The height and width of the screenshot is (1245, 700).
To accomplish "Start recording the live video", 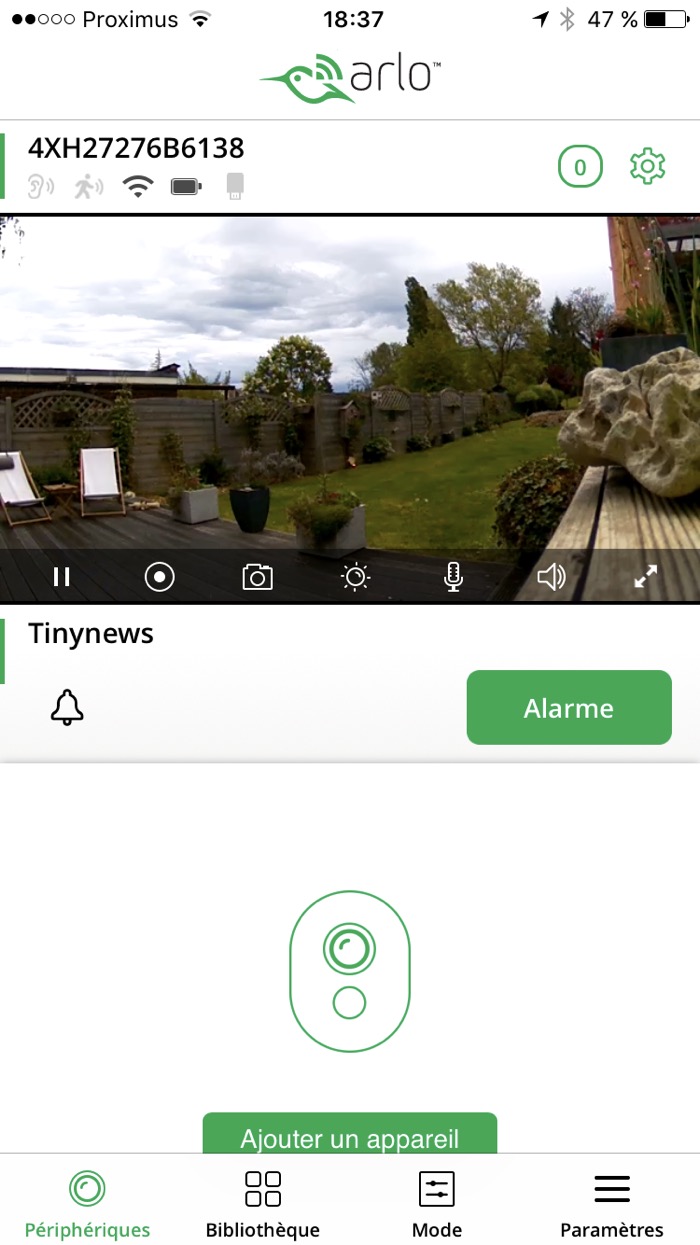I will [x=159, y=577].
